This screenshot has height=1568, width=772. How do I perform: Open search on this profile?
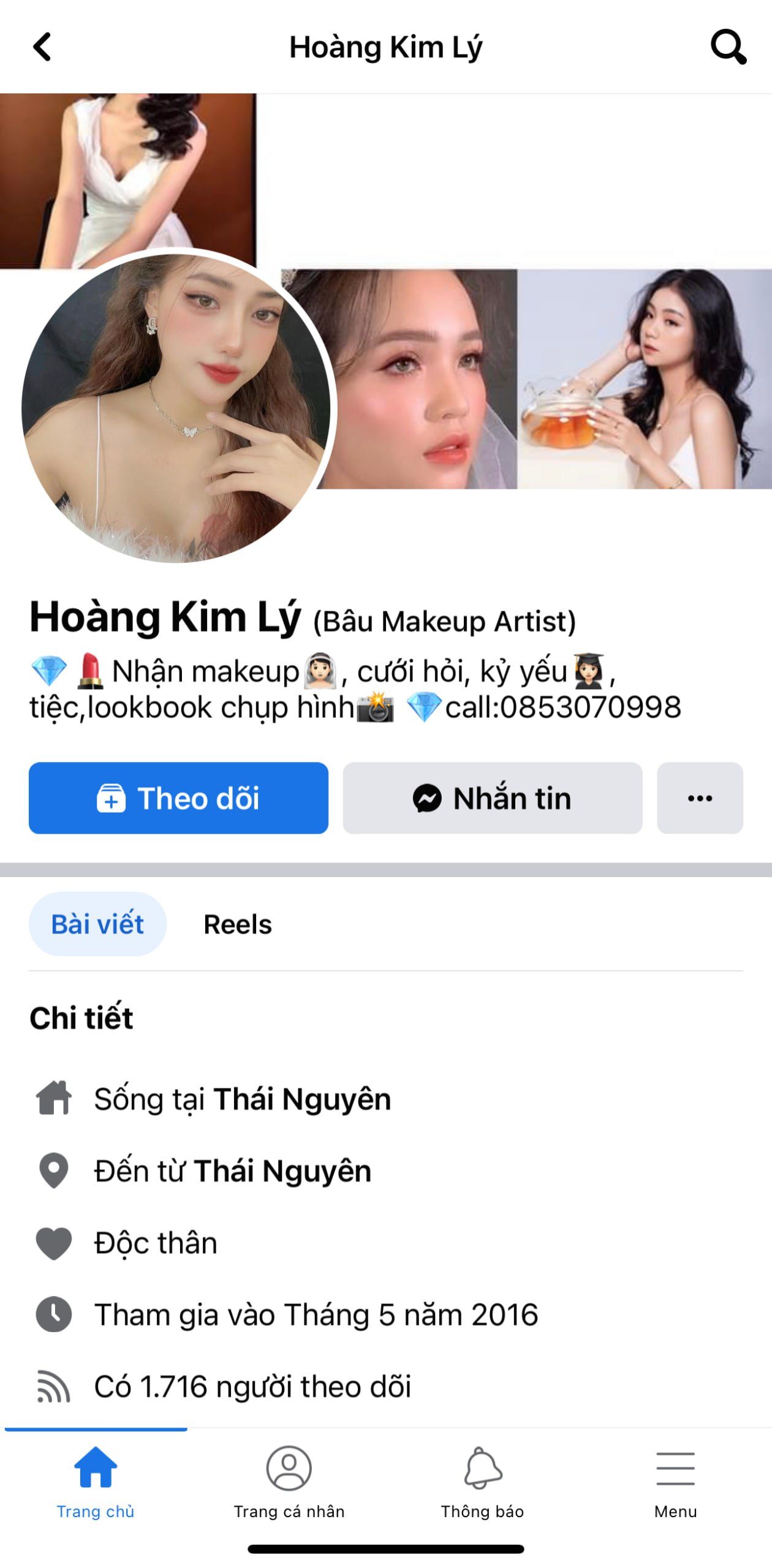point(728,47)
